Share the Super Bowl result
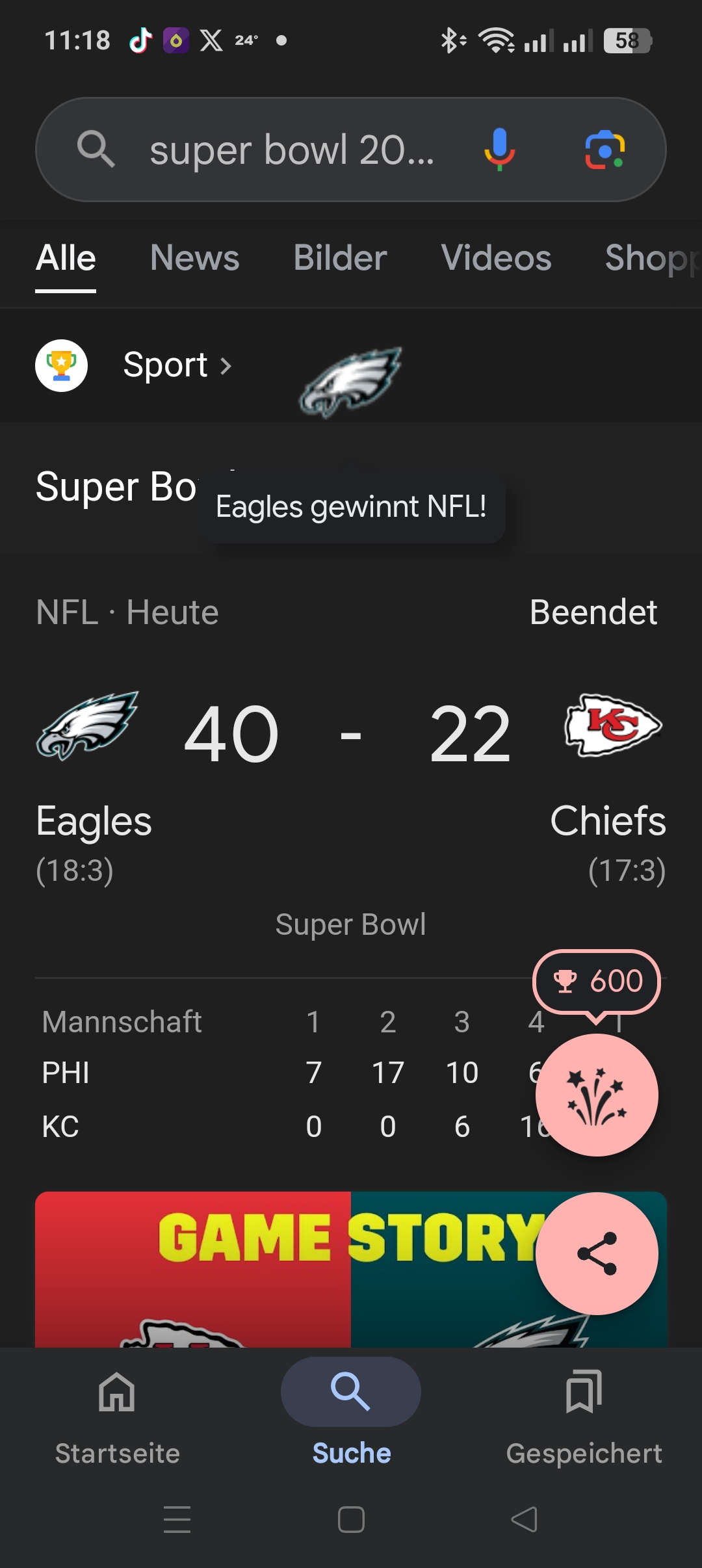 click(596, 1253)
